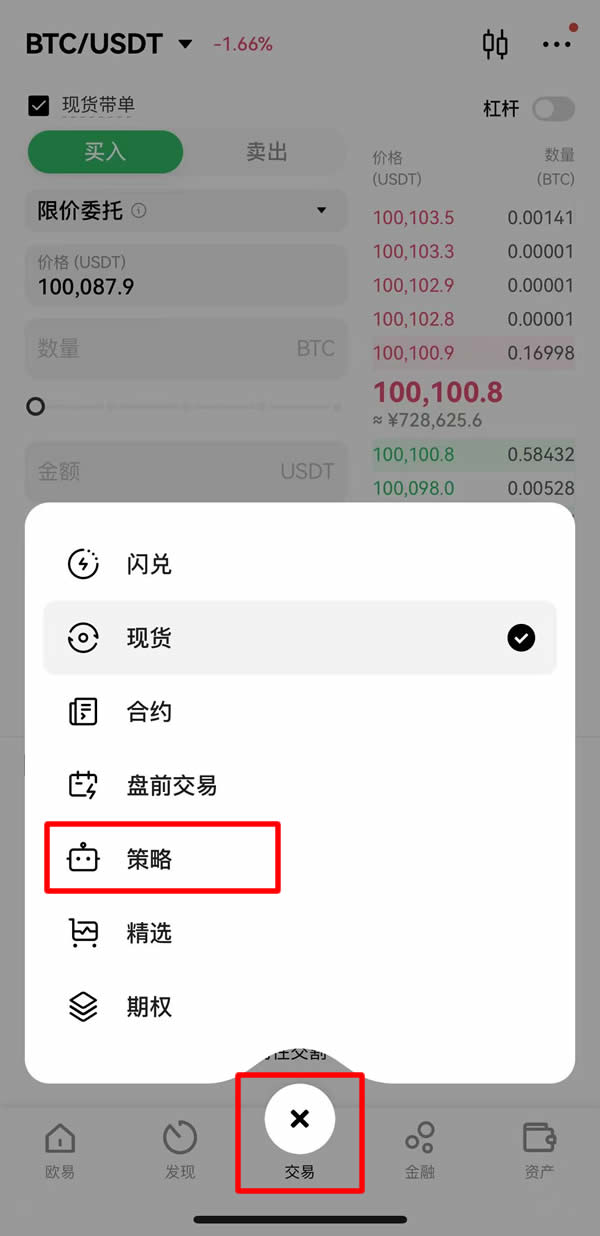
Task: Toggle the 杠杆 leverage switch
Action: tap(553, 109)
